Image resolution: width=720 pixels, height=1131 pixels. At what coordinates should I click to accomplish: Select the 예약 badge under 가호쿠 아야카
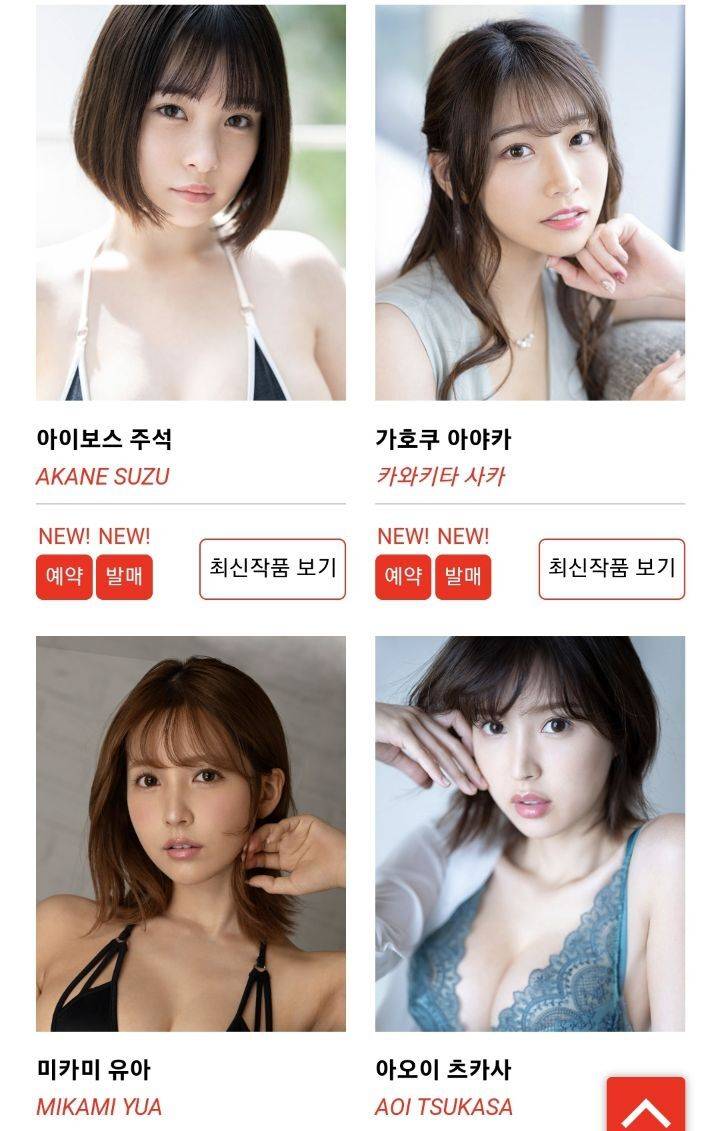click(404, 577)
